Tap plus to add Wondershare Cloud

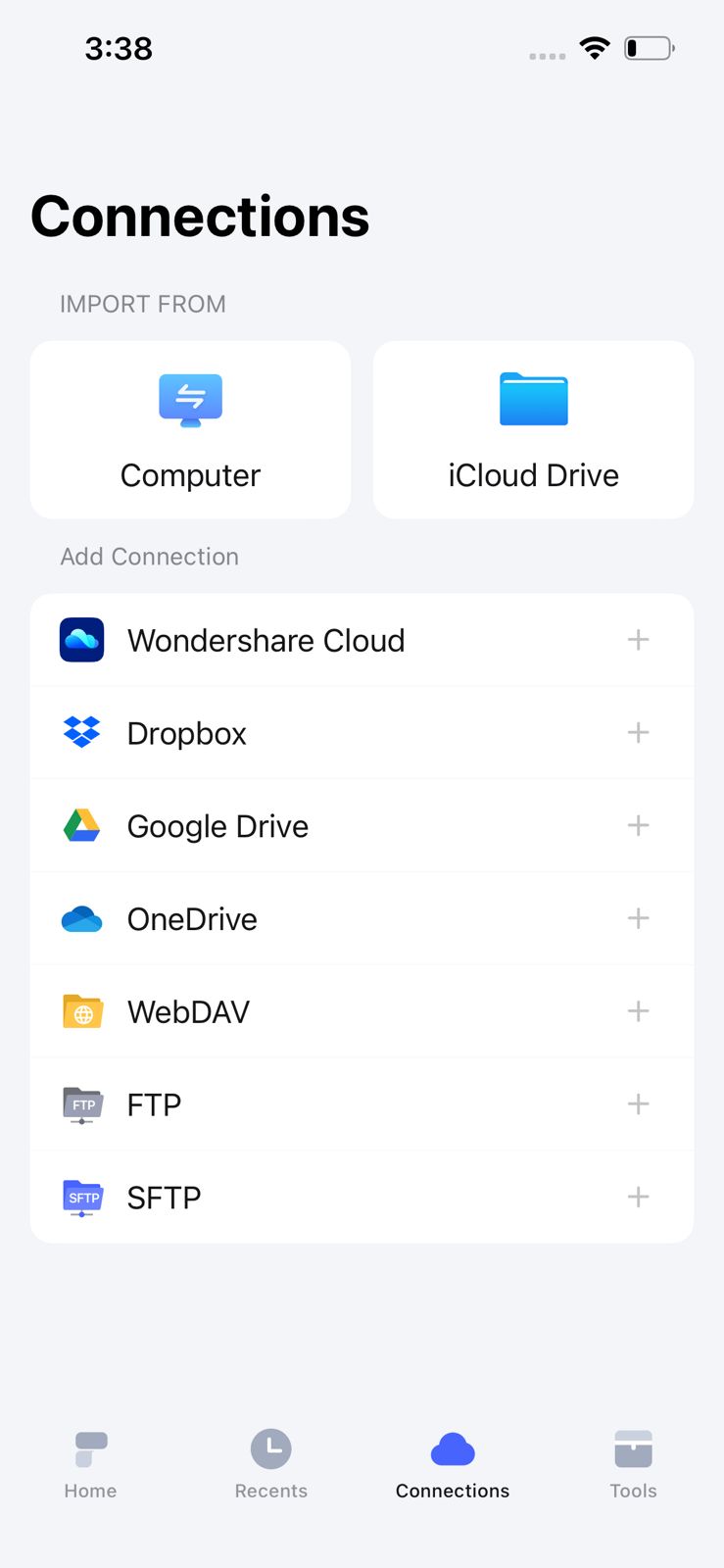point(638,639)
